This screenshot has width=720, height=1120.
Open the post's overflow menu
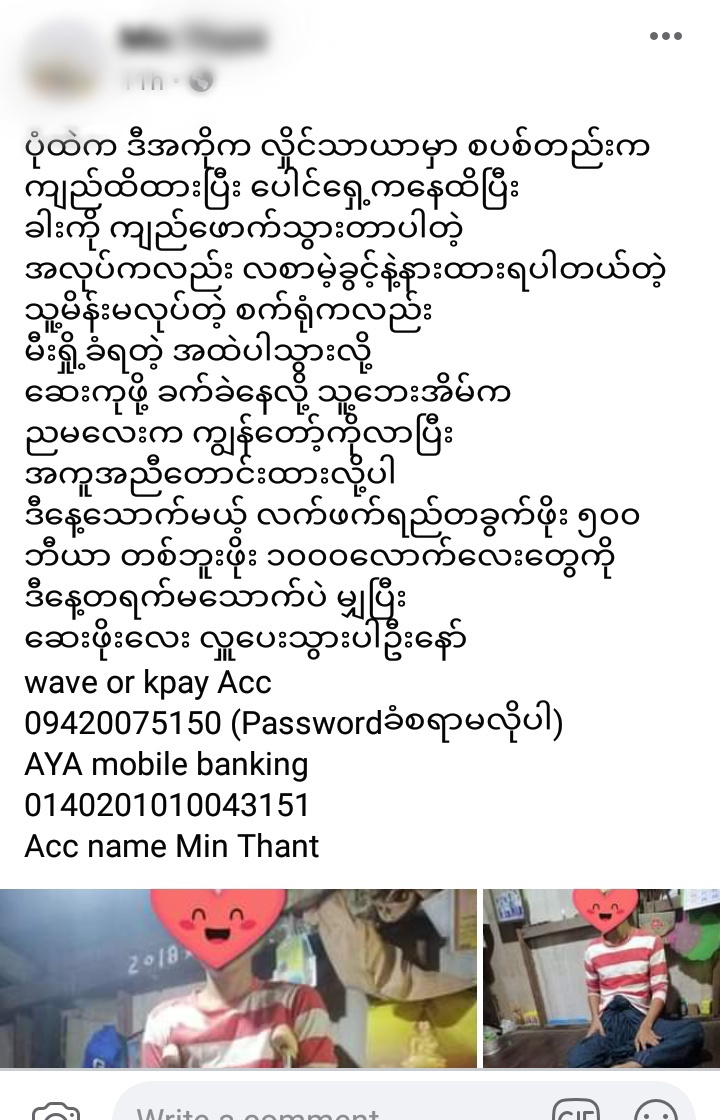point(665,37)
